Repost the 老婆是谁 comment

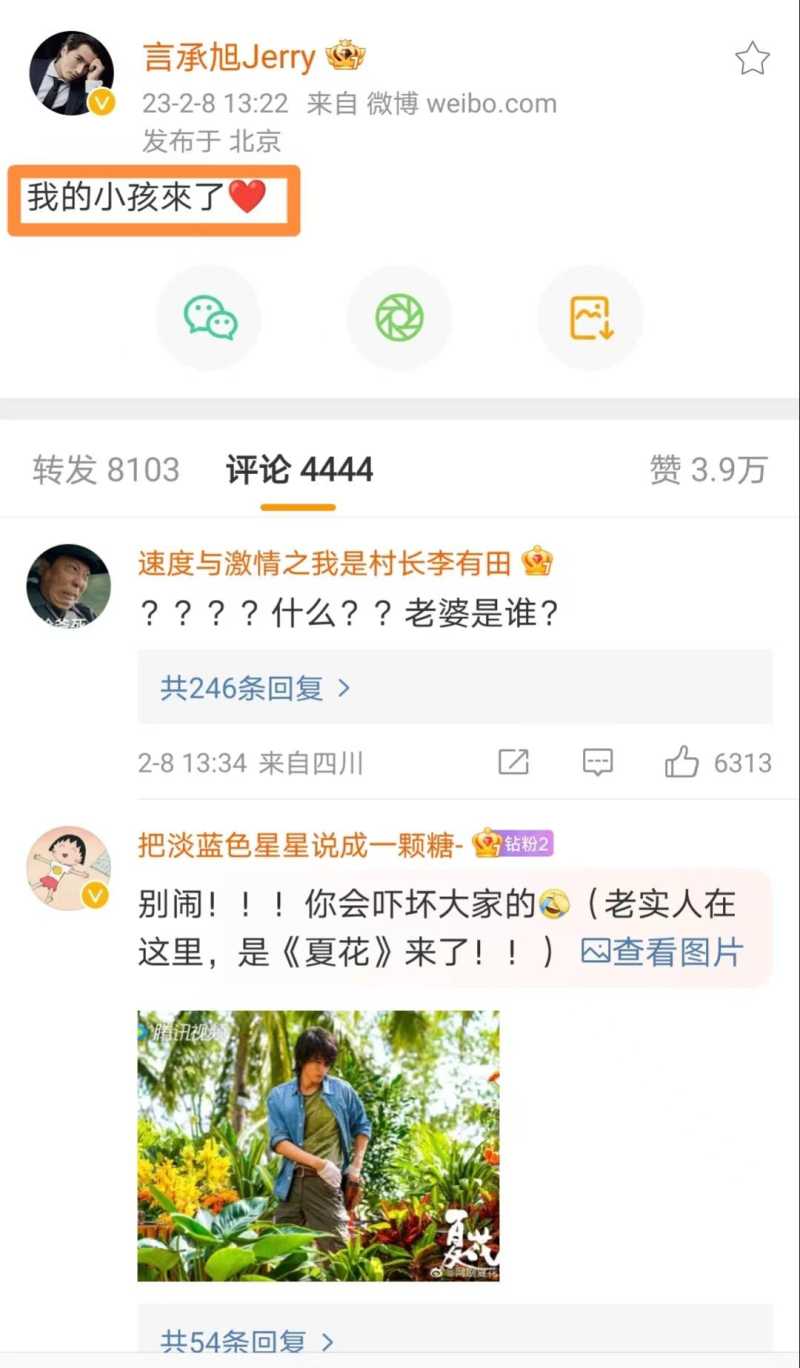pyautogui.click(x=513, y=763)
